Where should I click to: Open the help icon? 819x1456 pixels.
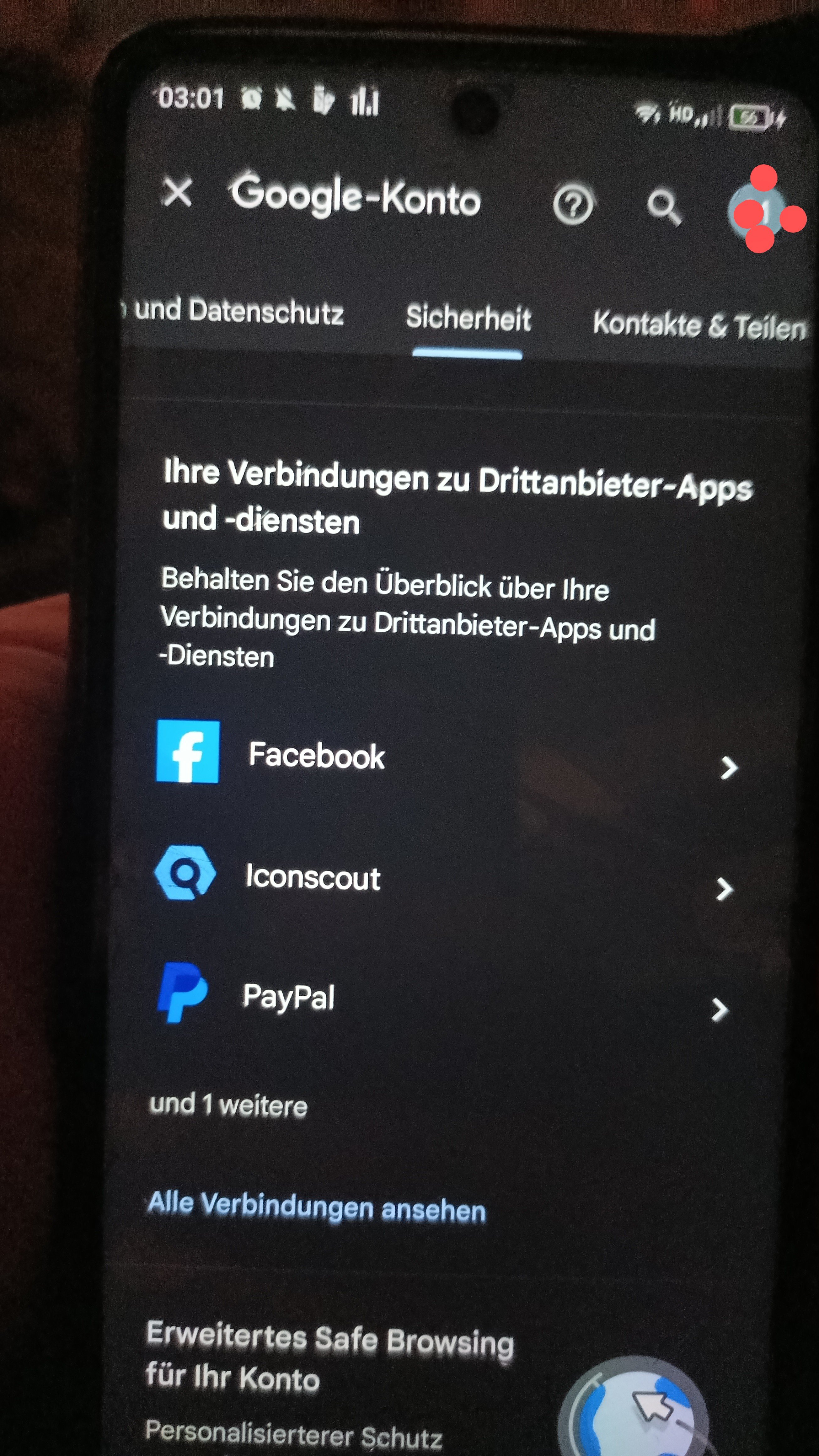573,205
